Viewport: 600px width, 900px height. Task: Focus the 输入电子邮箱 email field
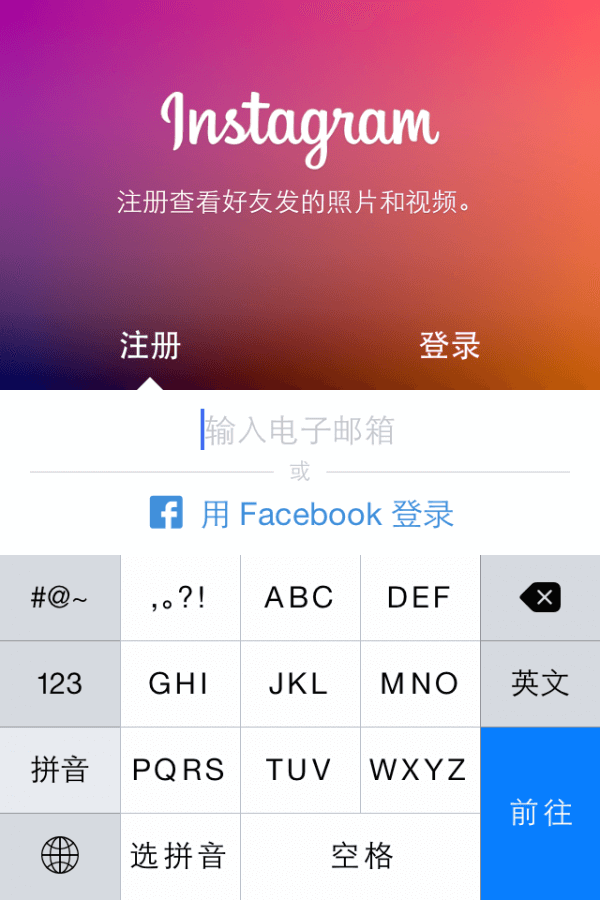[x=300, y=431]
